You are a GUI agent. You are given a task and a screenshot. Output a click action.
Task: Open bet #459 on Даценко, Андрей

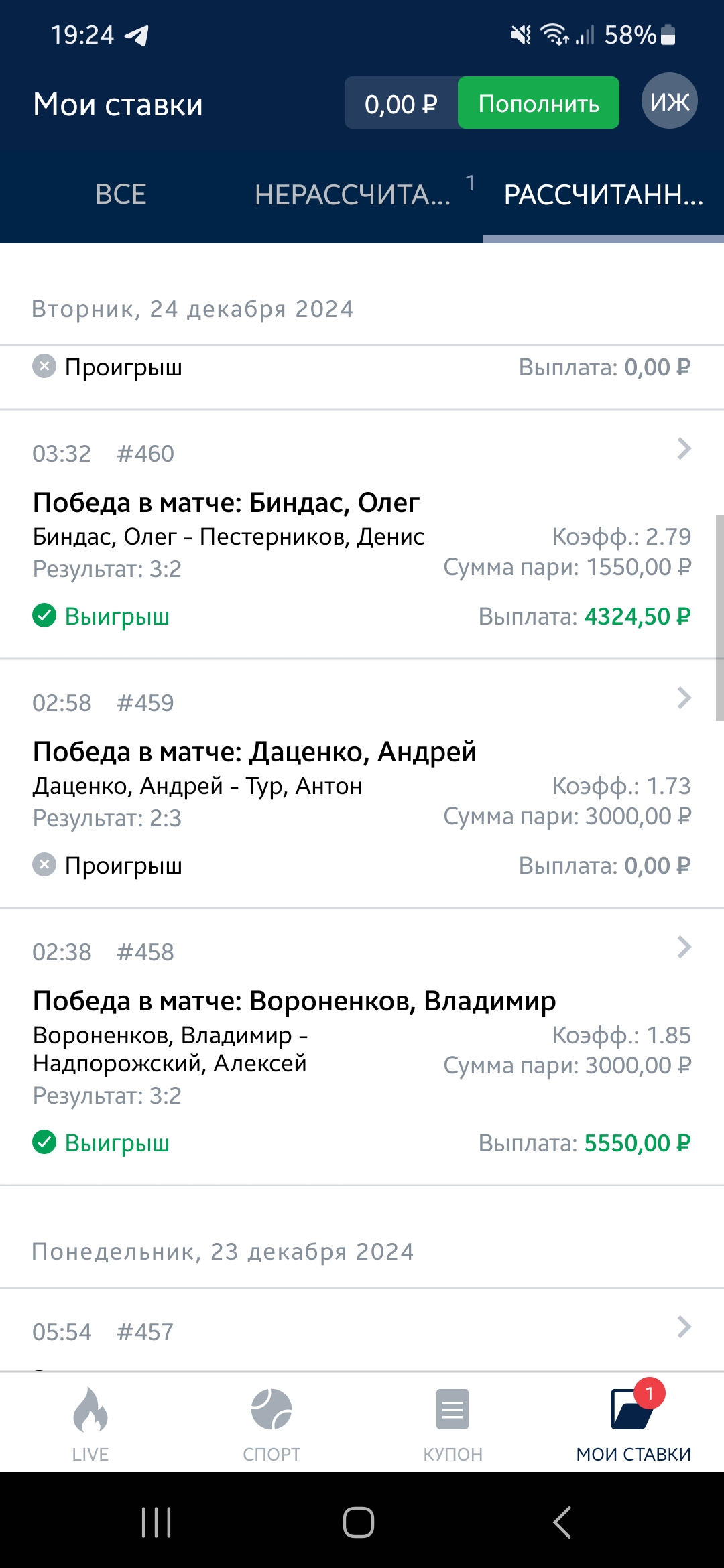click(362, 783)
